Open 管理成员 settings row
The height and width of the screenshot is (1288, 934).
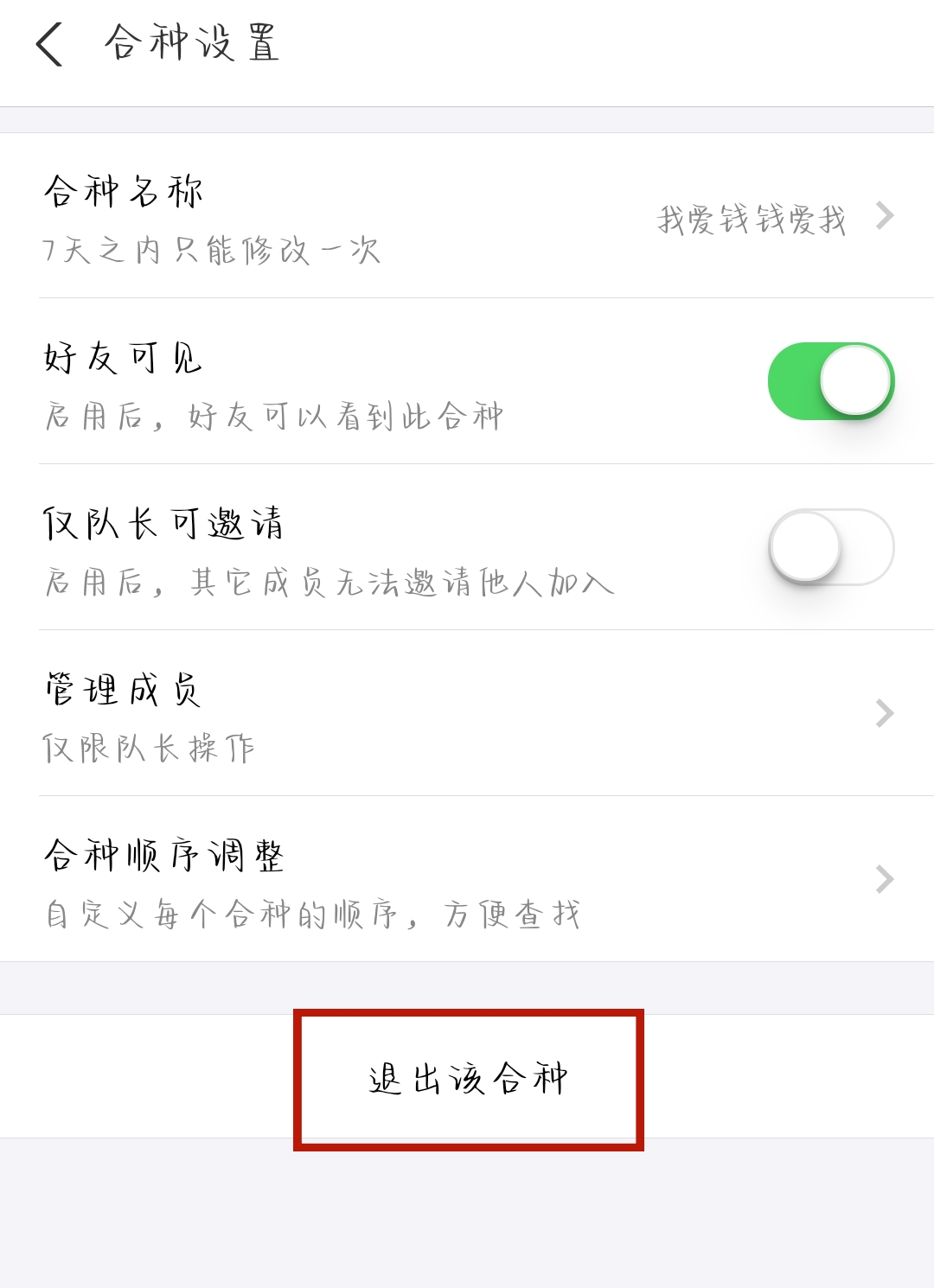tap(467, 713)
